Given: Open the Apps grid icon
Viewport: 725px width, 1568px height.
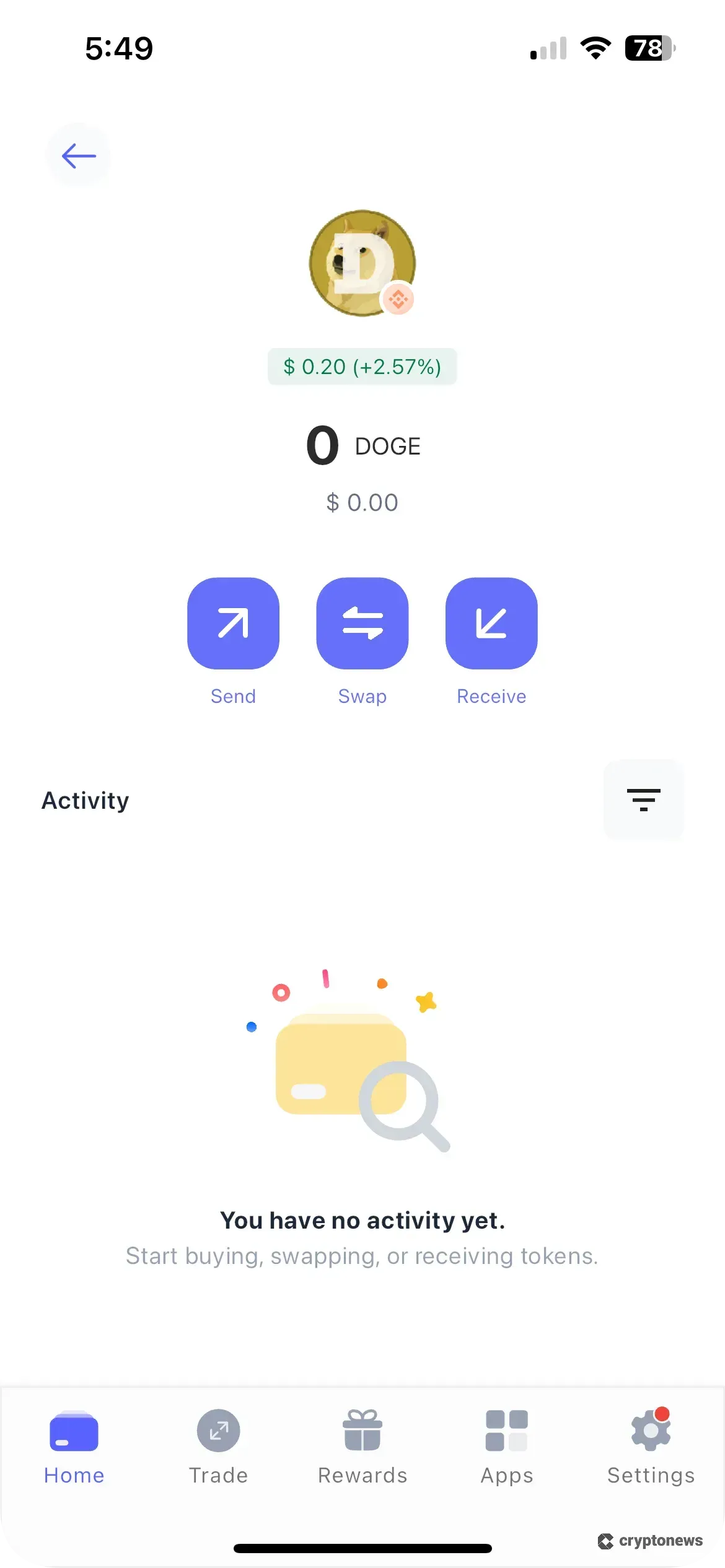Looking at the screenshot, I should point(506,1431).
